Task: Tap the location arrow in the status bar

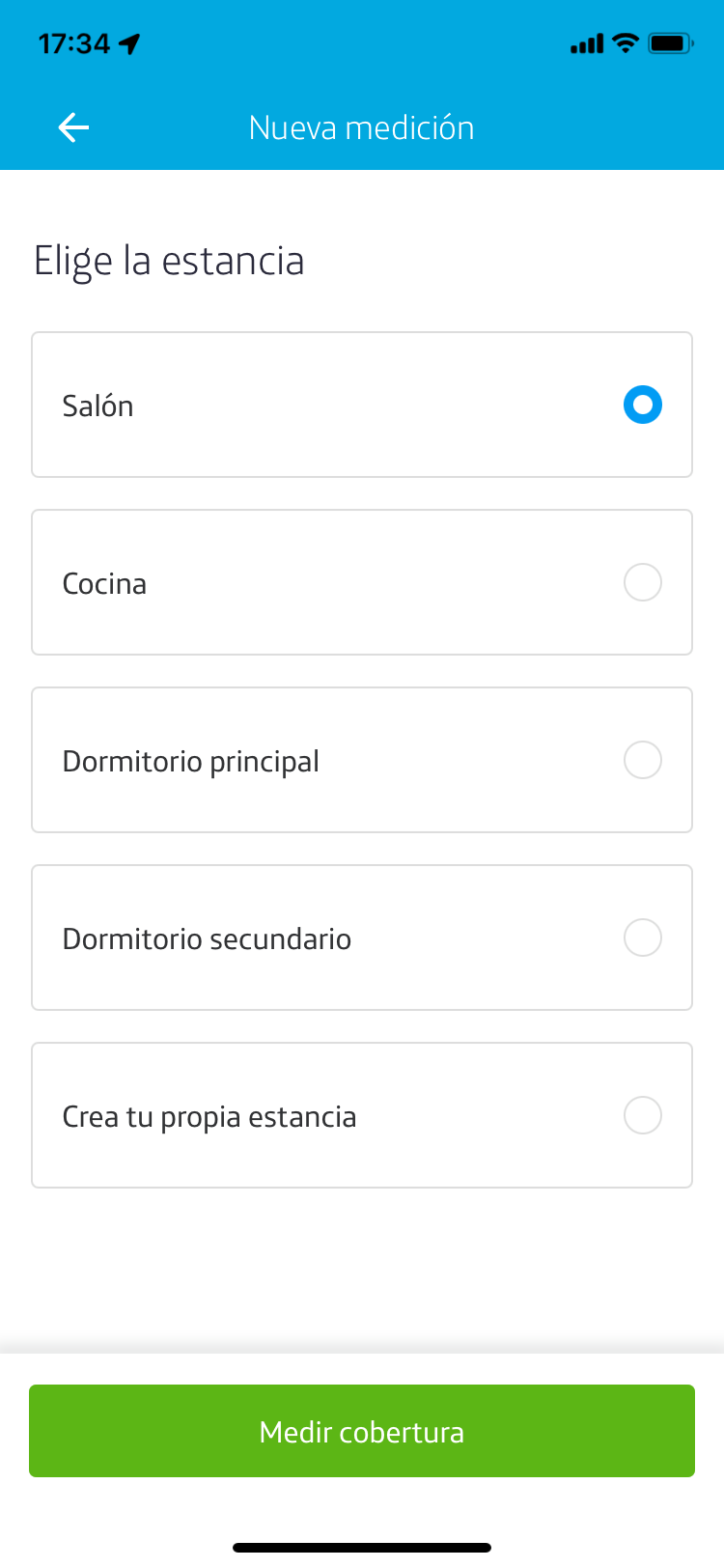Action: click(128, 42)
